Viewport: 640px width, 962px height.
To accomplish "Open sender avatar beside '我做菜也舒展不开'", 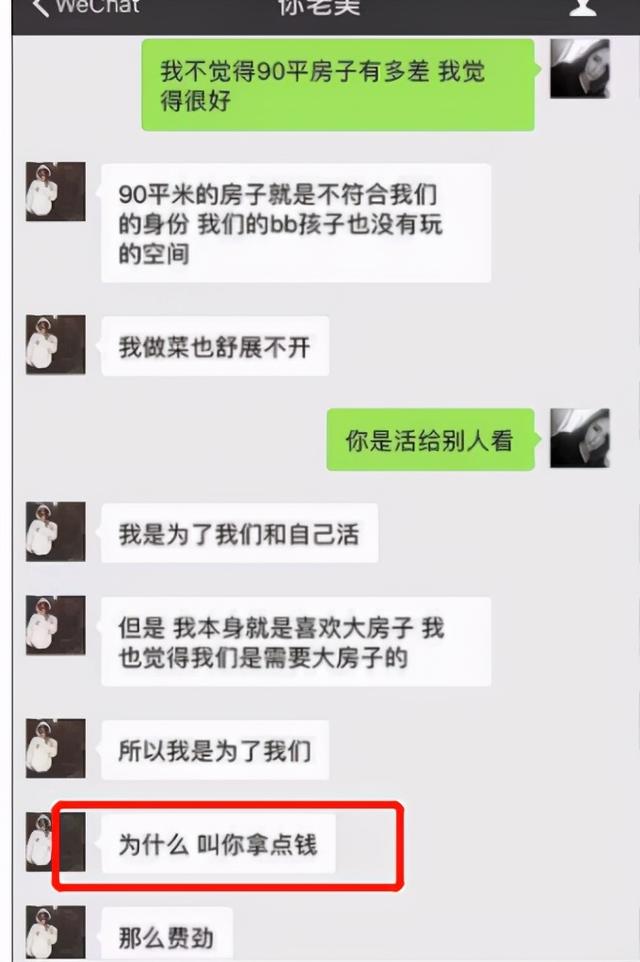I will point(55,345).
